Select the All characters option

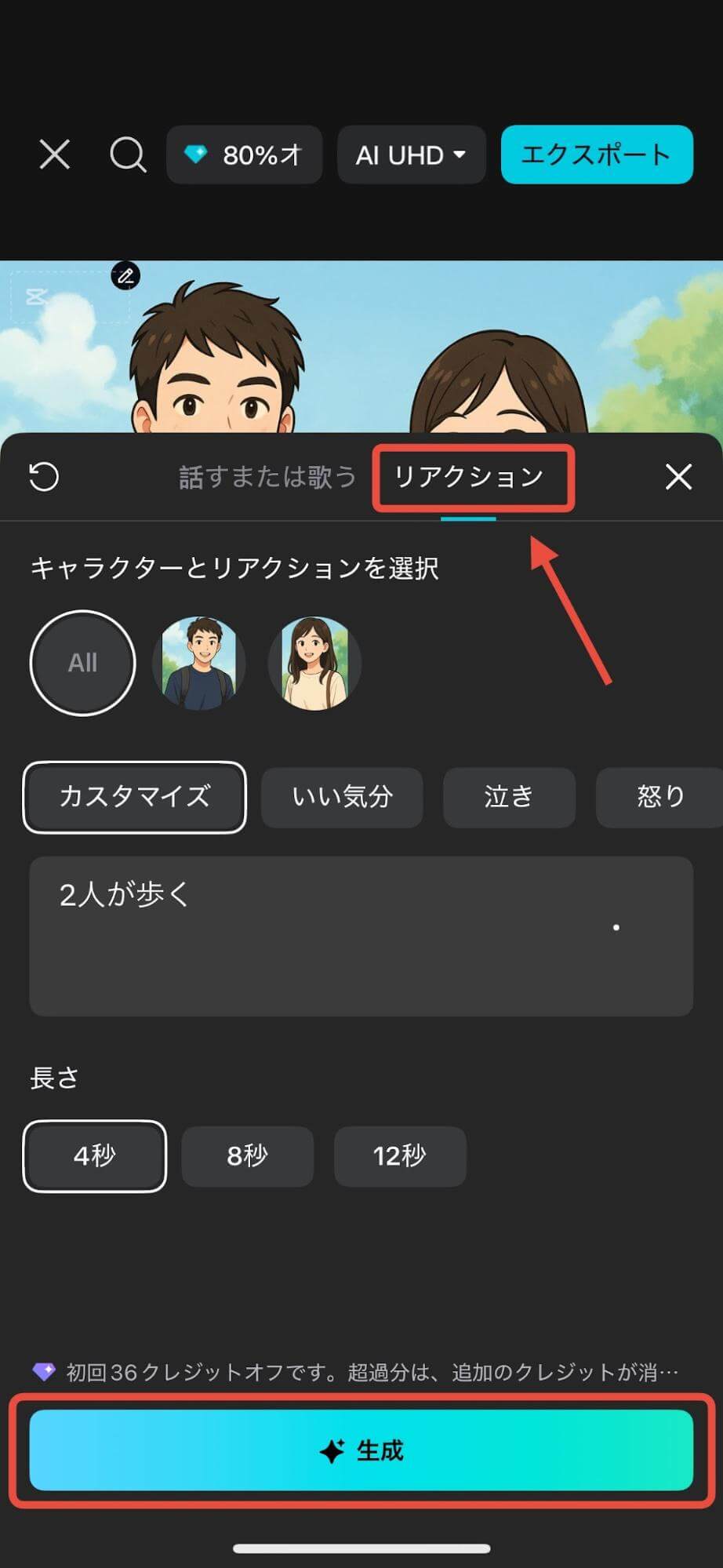(82, 662)
